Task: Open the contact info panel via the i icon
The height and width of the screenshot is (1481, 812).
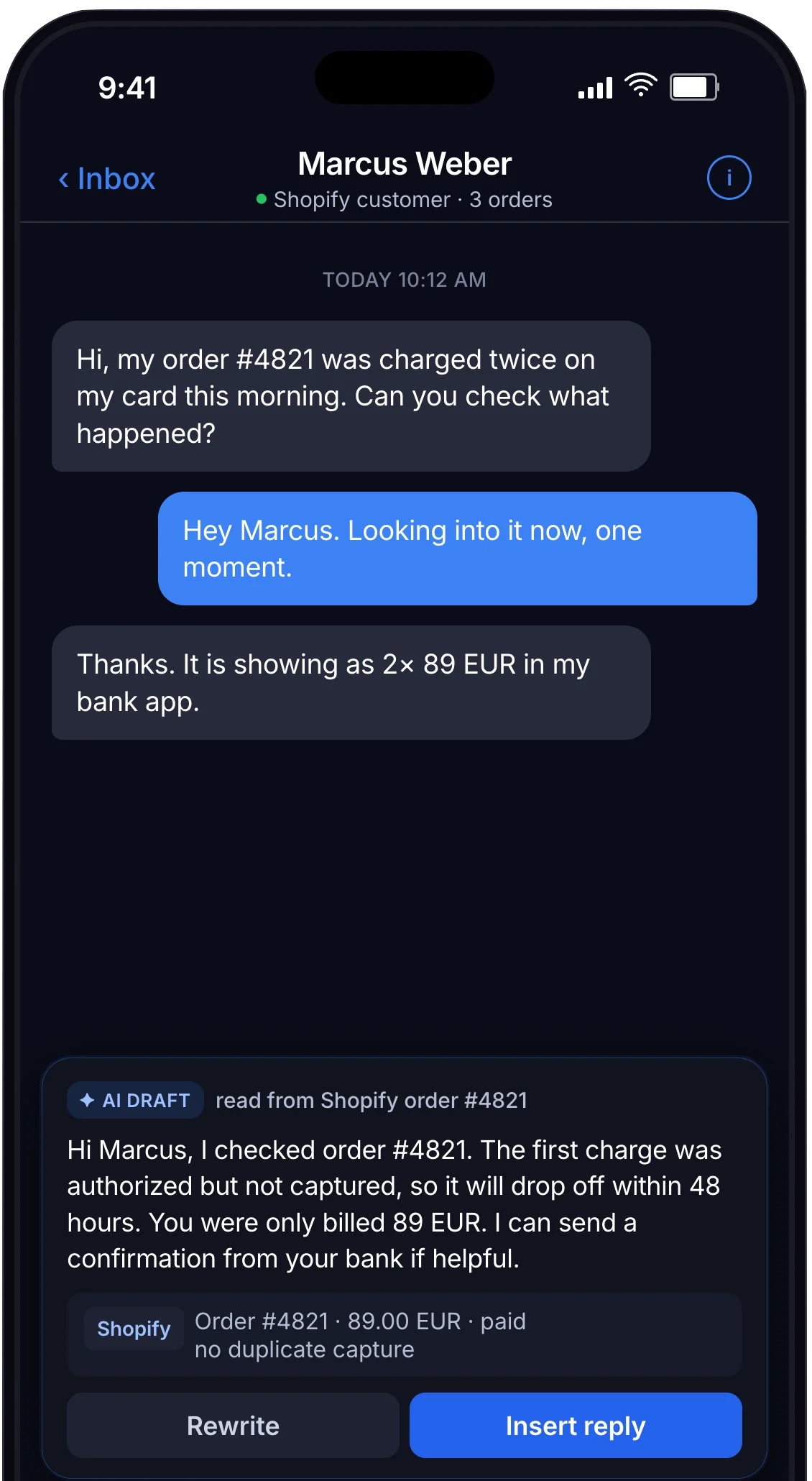Action: click(729, 178)
